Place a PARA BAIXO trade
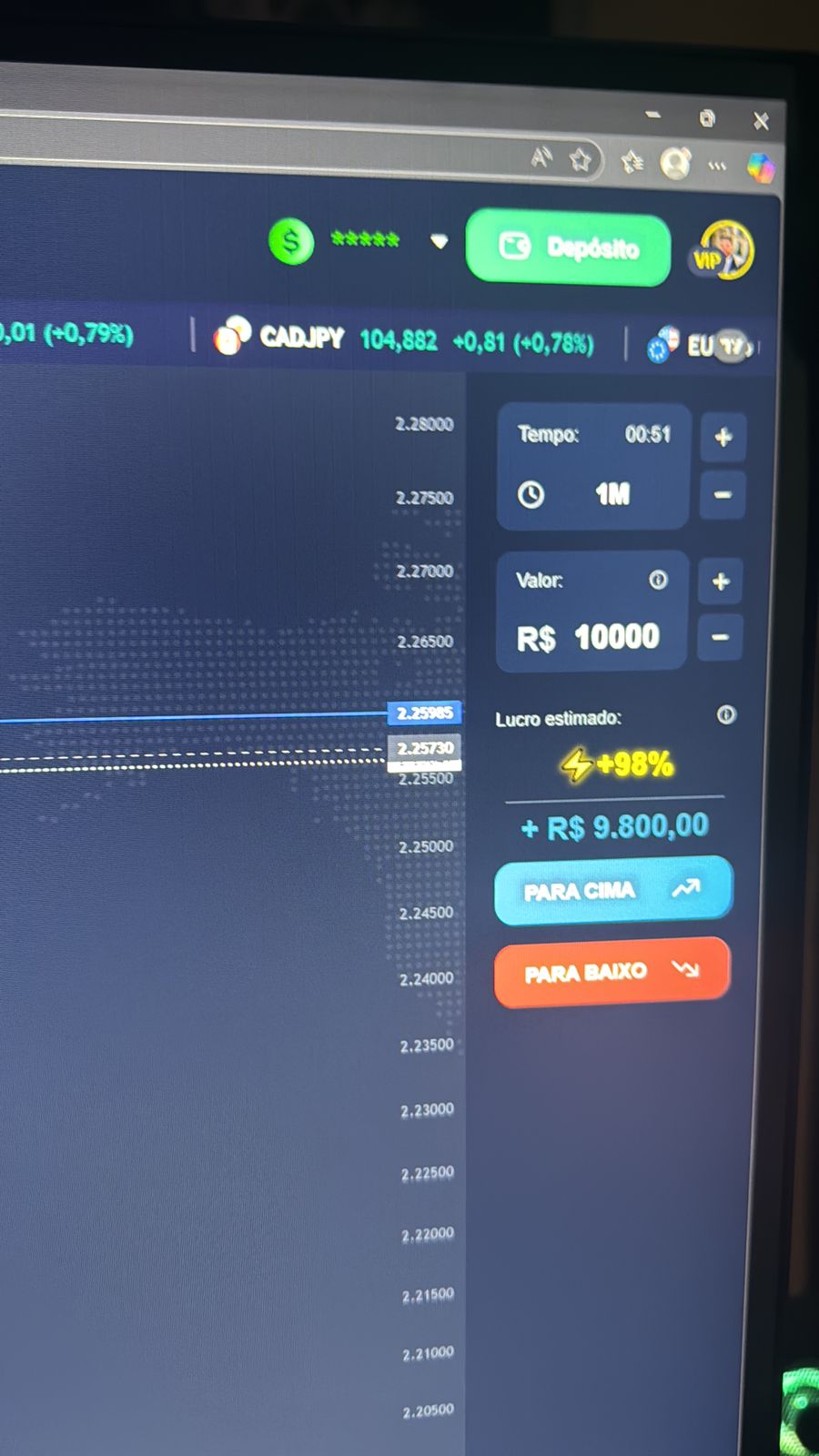The width and height of the screenshot is (819, 1456). [x=612, y=972]
